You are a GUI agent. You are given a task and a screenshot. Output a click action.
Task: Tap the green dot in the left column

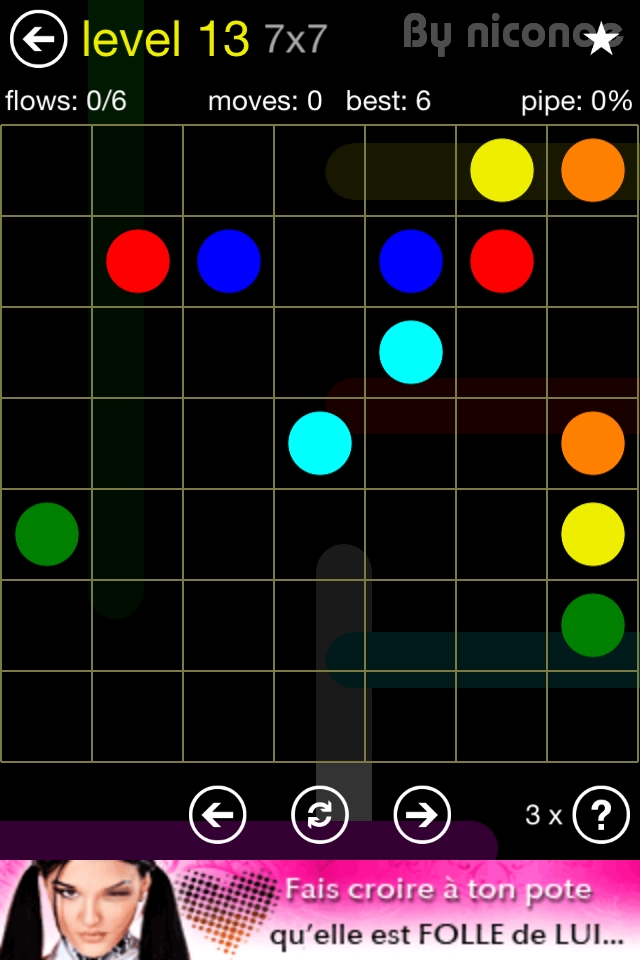point(47,534)
